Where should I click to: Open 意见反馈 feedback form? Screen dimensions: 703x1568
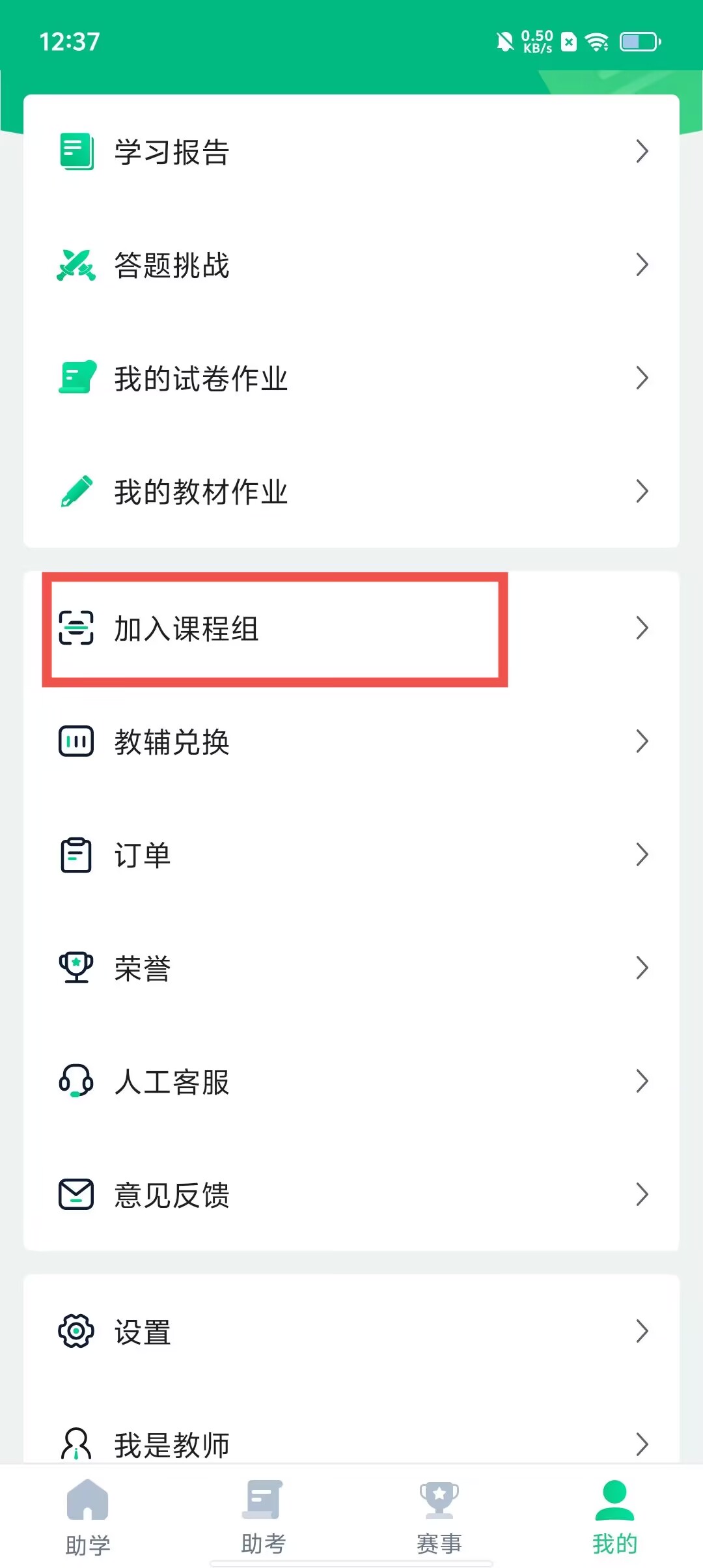pos(351,1195)
